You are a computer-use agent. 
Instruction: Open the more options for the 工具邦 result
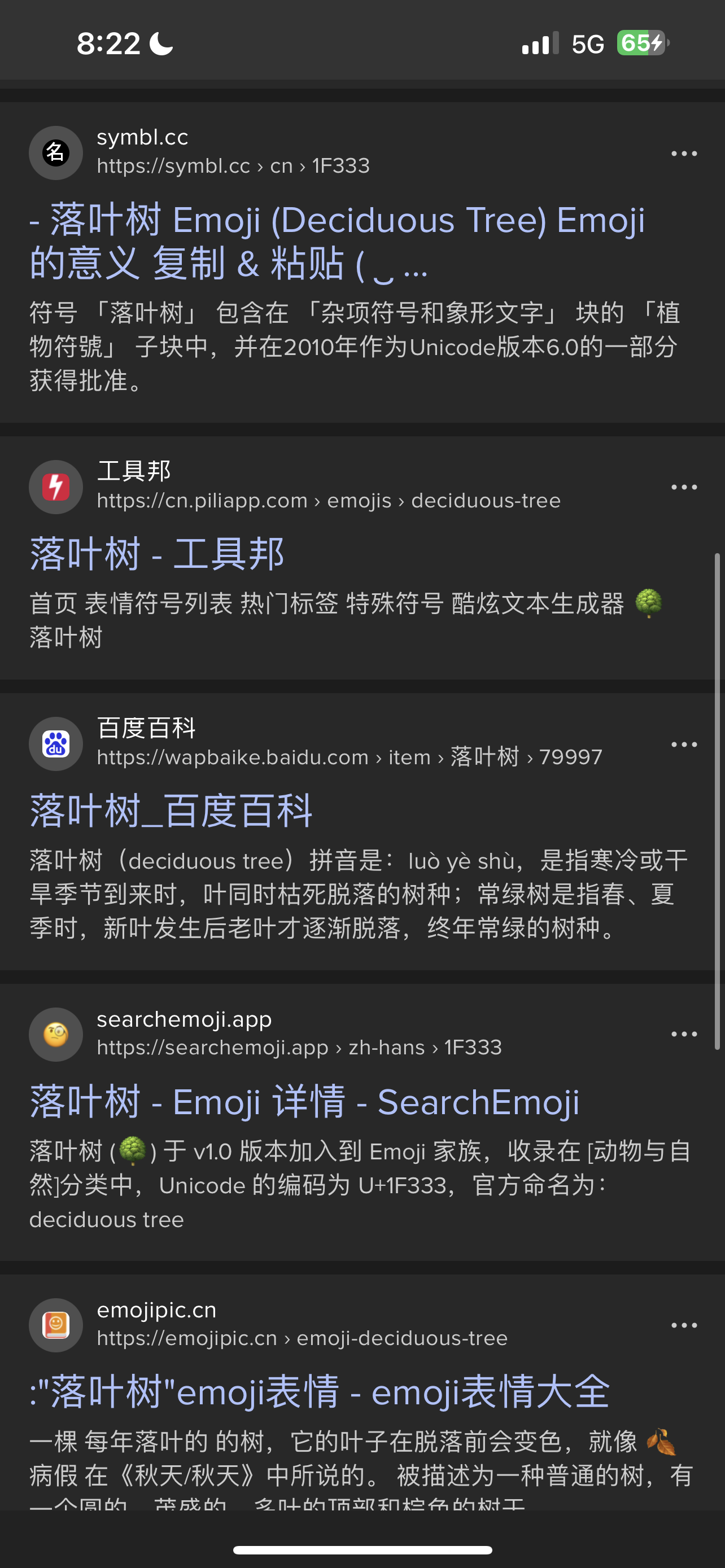[x=684, y=487]
